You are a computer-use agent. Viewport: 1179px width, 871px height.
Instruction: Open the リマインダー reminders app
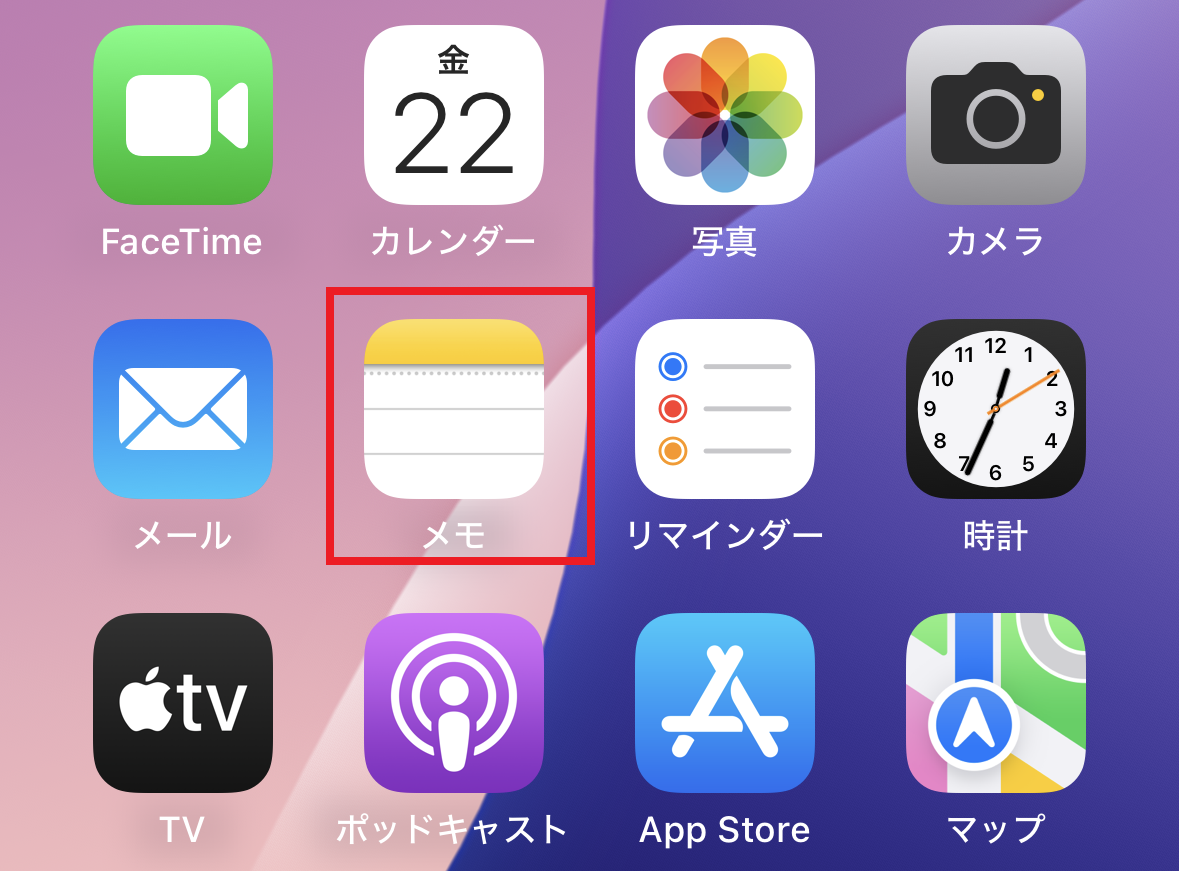pyautogui.click(x=724, y=409)
